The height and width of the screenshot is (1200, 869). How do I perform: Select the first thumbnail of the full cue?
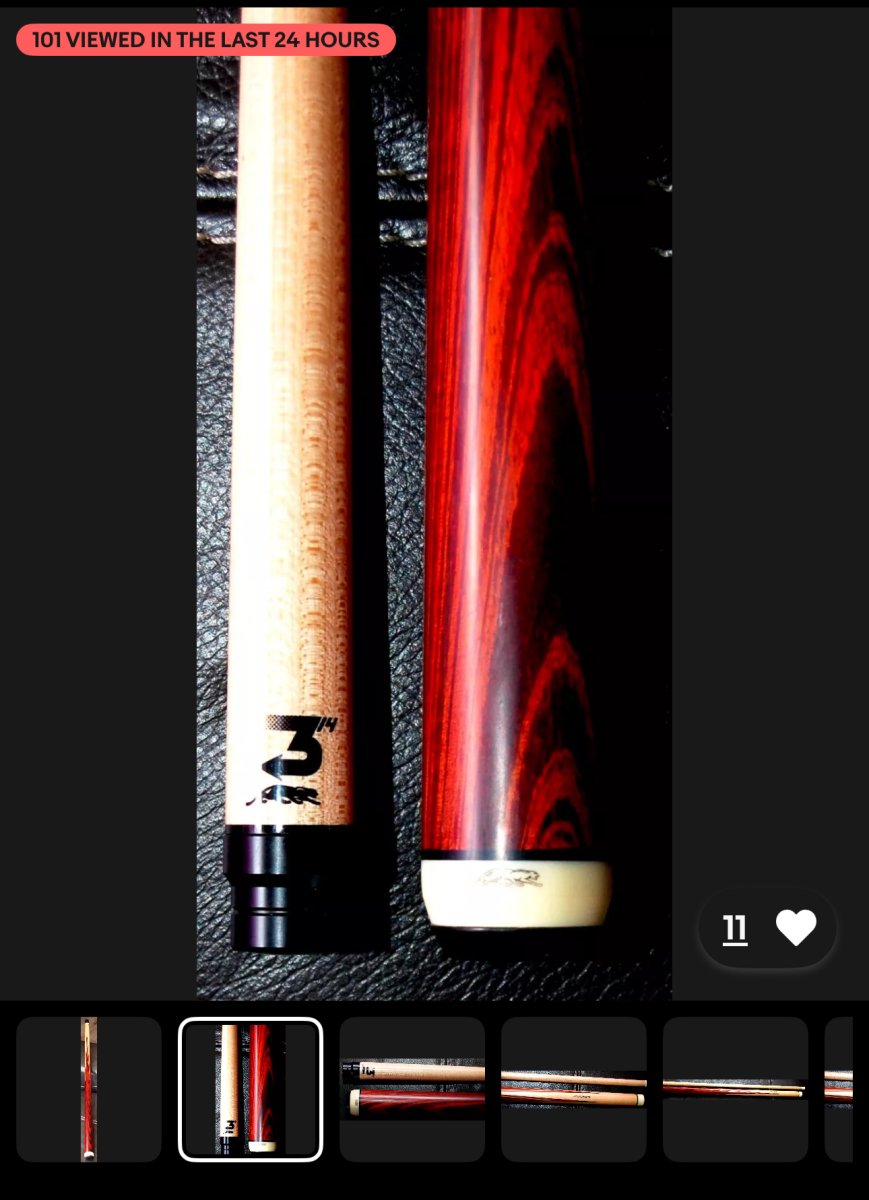(x=89, y=1089)
